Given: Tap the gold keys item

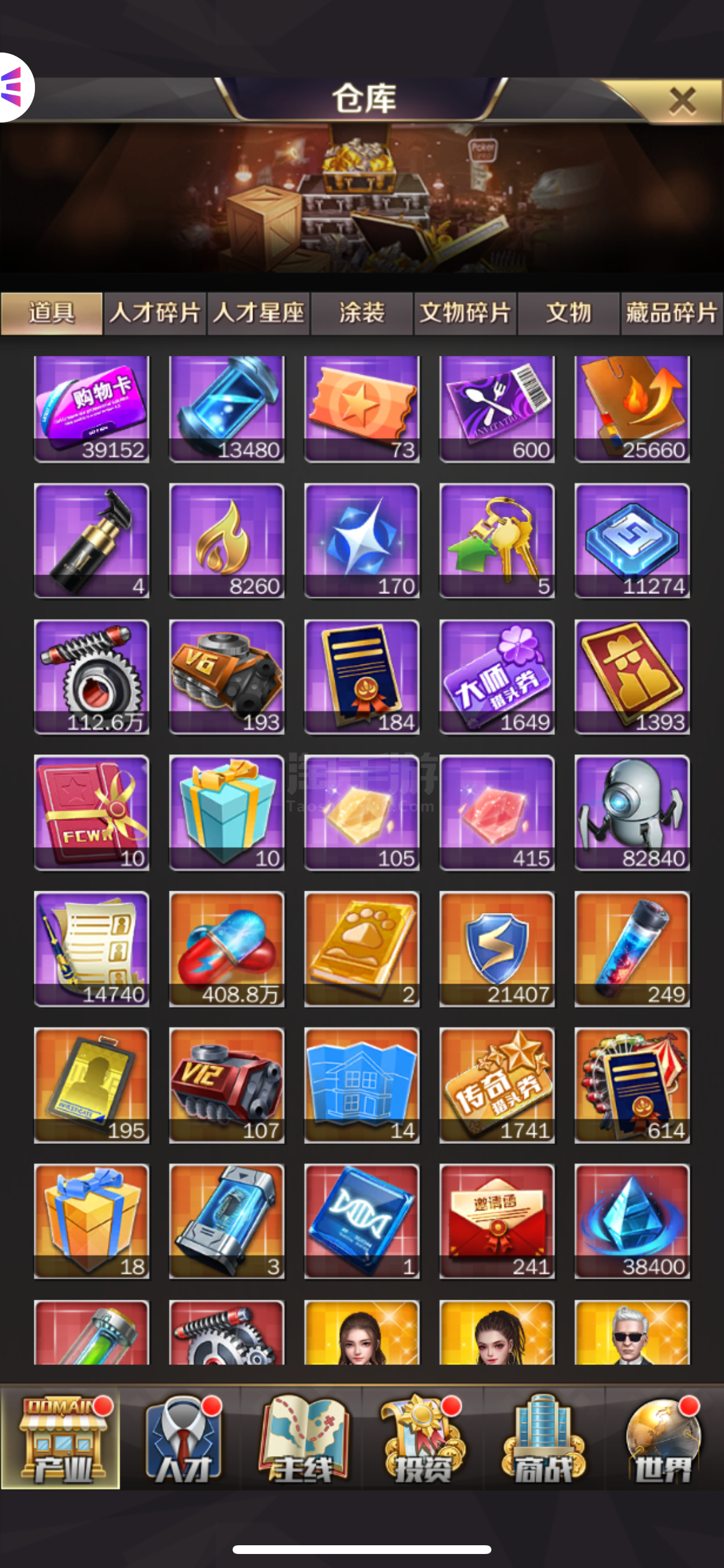Looking at the screenshot, I should (497, 541).
